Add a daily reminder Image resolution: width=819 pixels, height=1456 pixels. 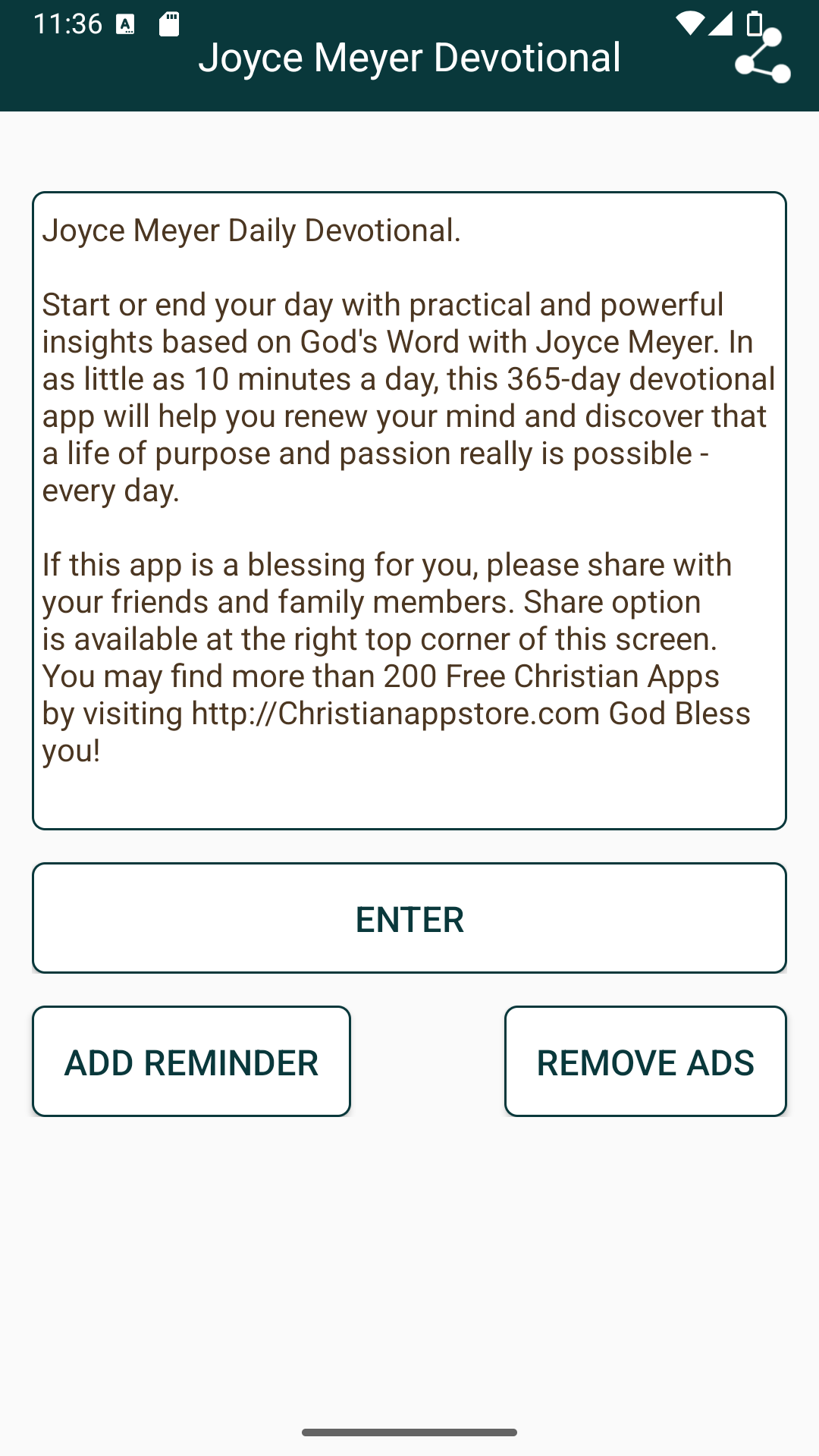point(191,1062)
